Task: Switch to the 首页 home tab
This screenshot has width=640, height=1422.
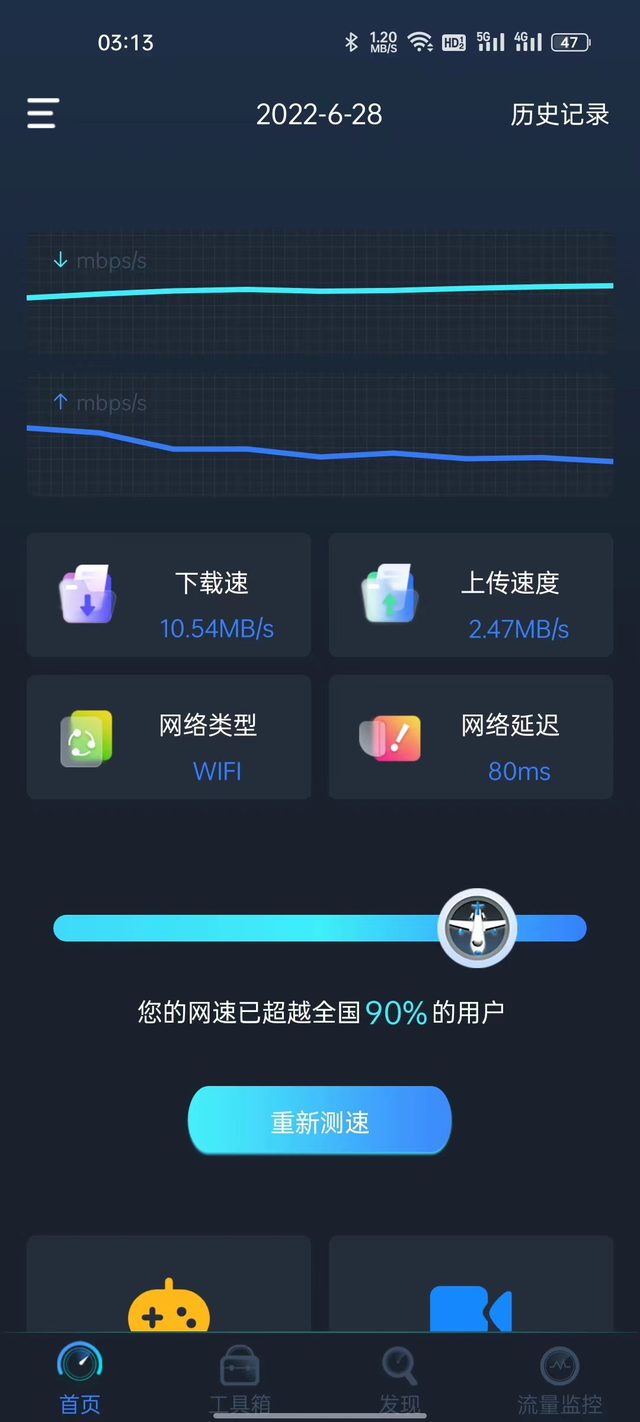Action: click(80, 1378)
